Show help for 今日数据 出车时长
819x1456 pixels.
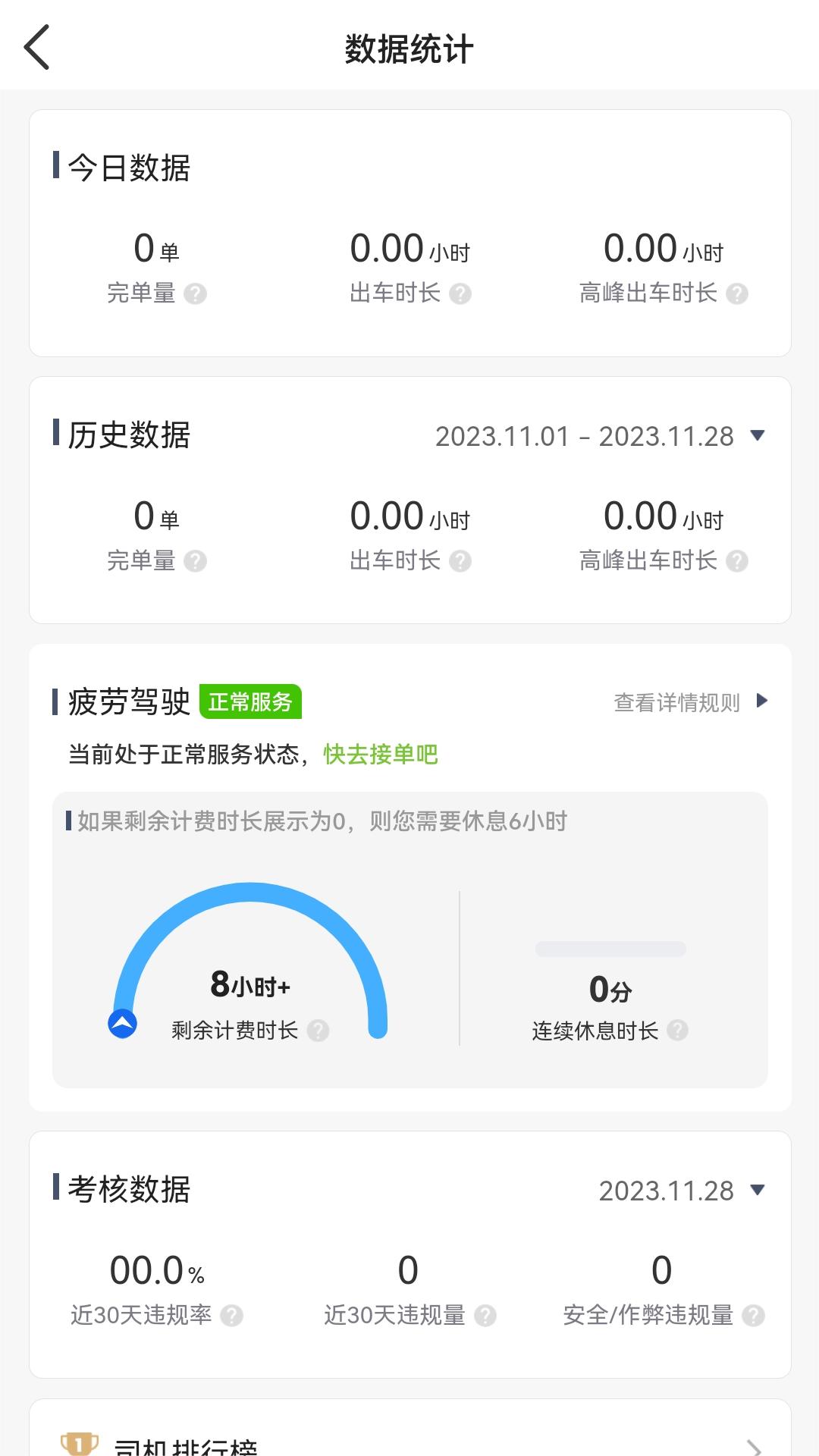tap(460, 293)
